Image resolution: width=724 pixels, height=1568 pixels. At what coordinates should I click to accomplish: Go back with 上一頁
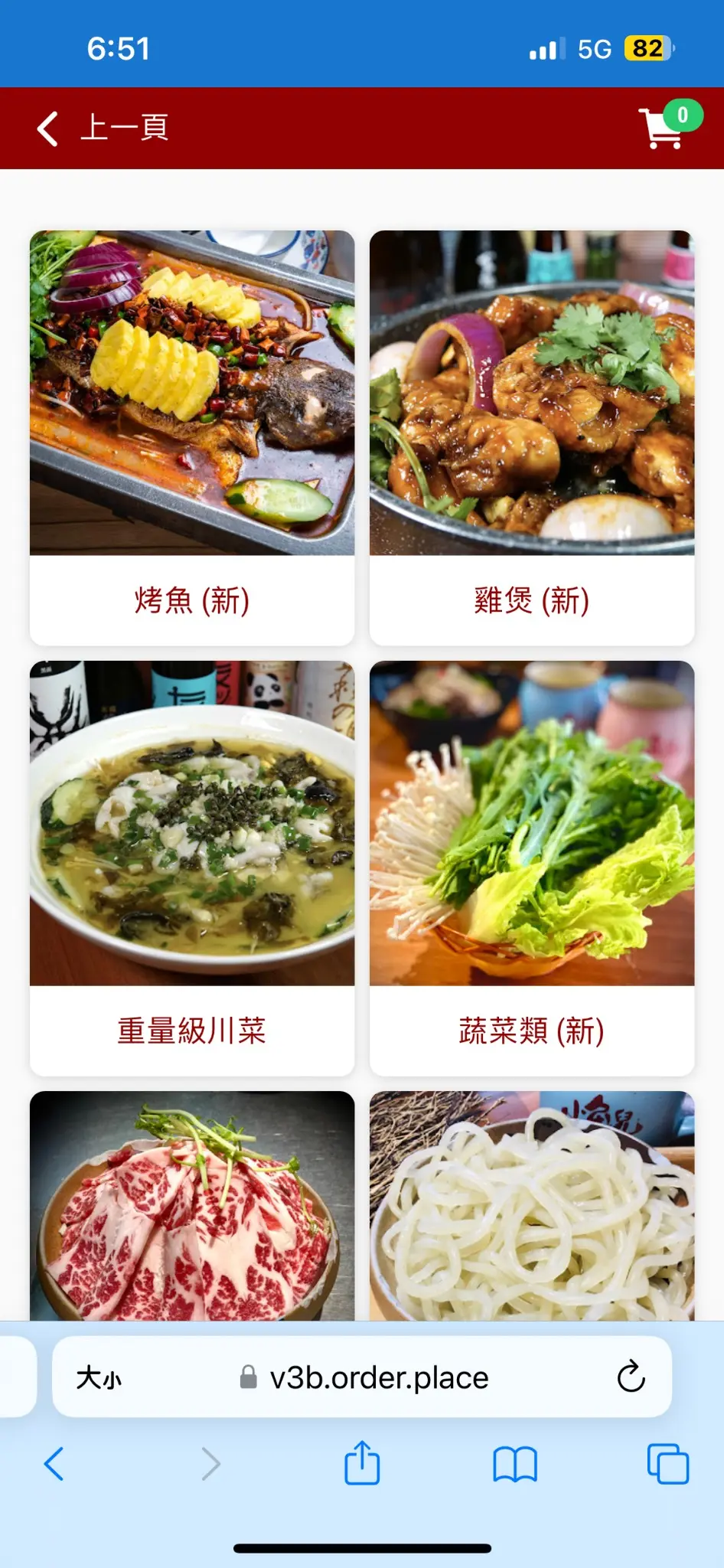tap(103, 128)
